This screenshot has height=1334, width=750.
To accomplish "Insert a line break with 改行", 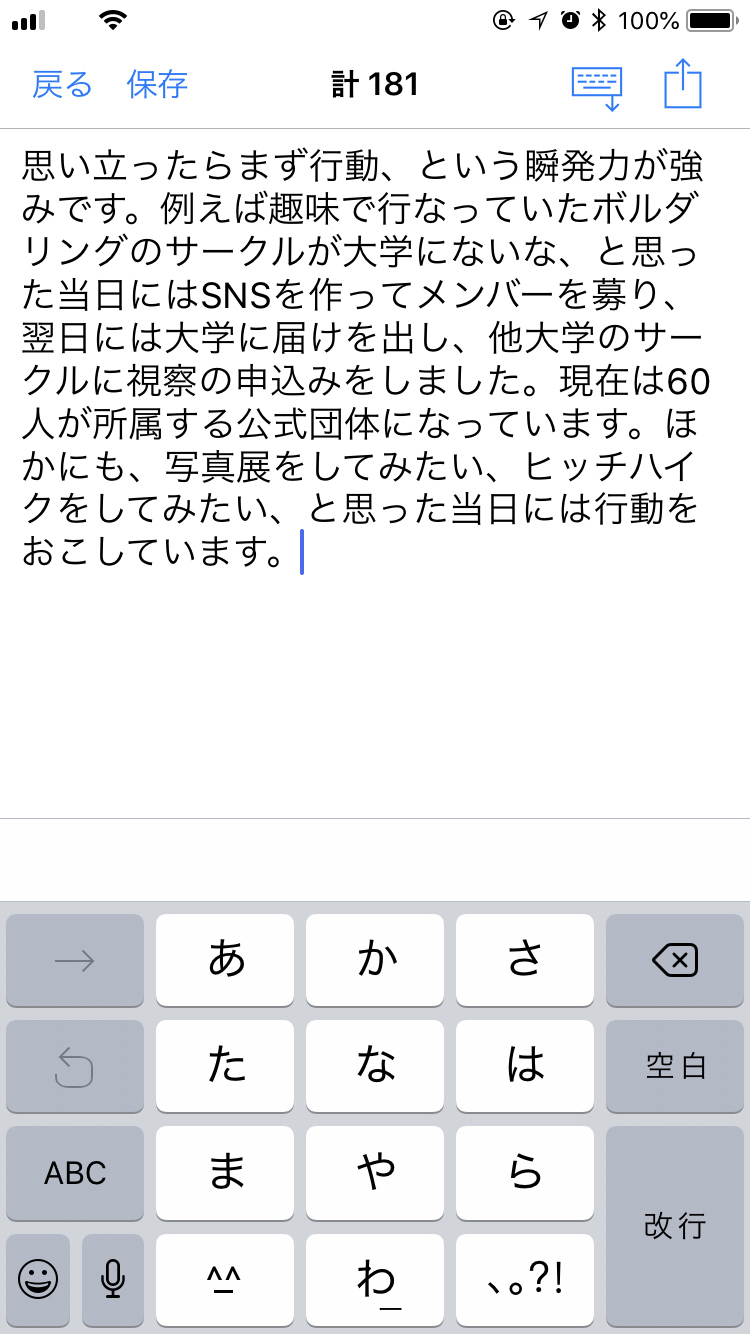I will 675,1226.
